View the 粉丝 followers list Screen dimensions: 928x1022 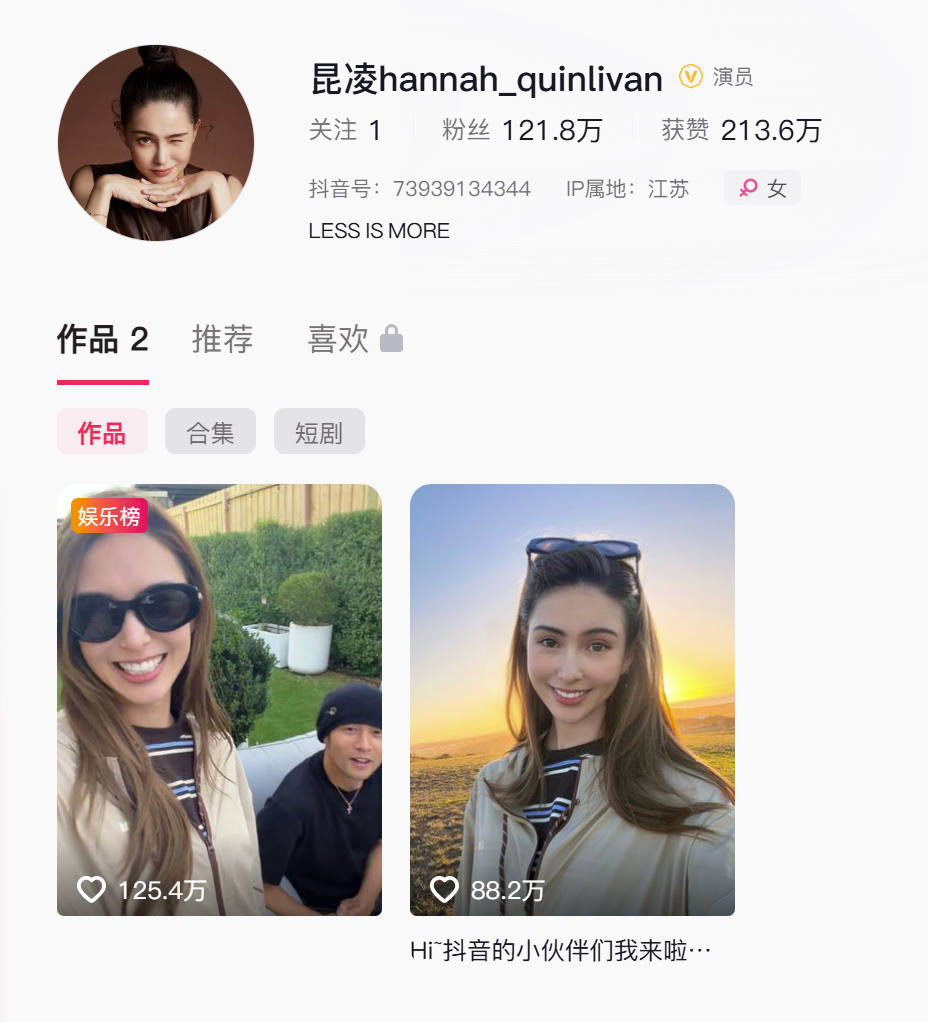pos(522,130)
